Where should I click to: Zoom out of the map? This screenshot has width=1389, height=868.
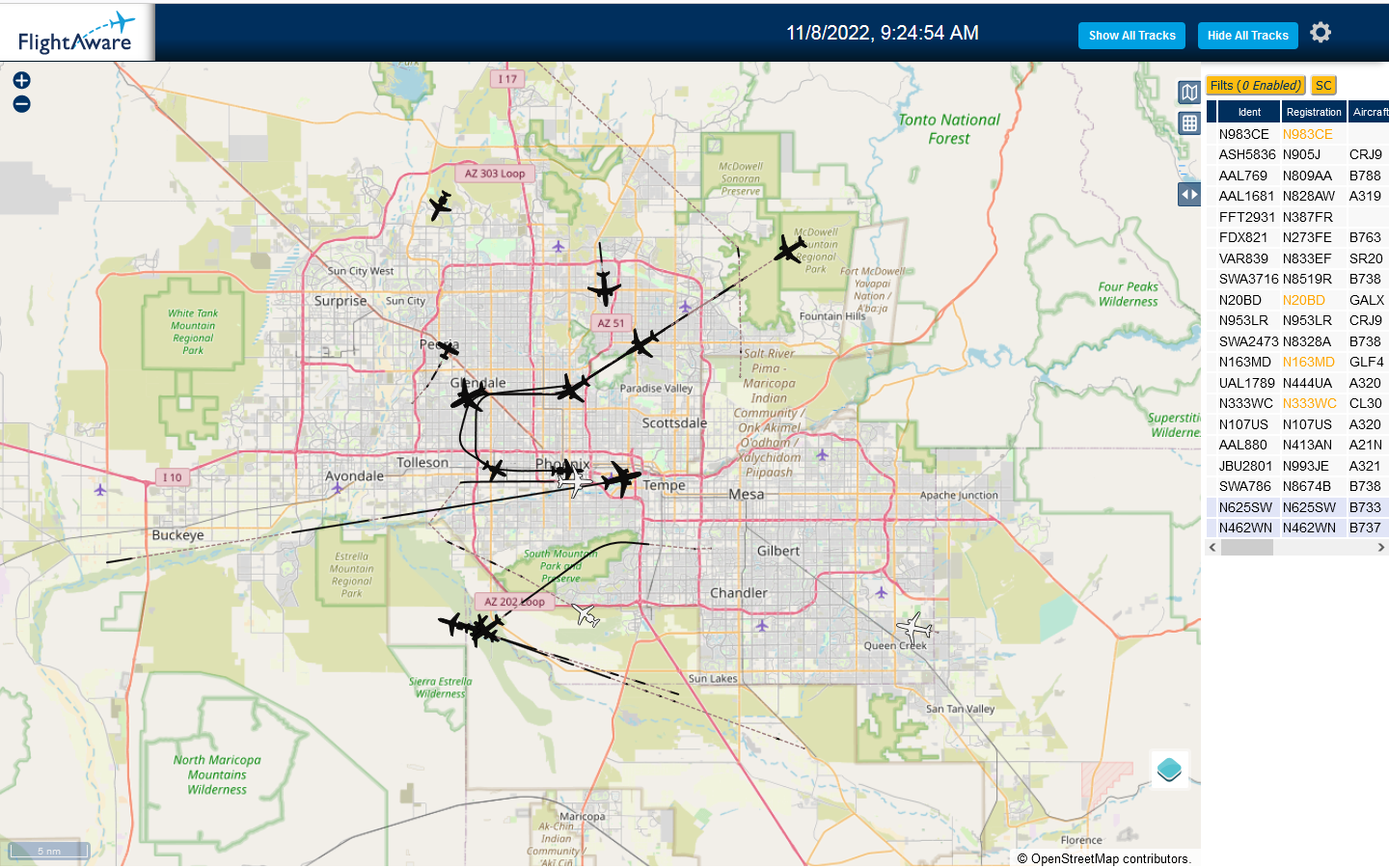[21, 104]
